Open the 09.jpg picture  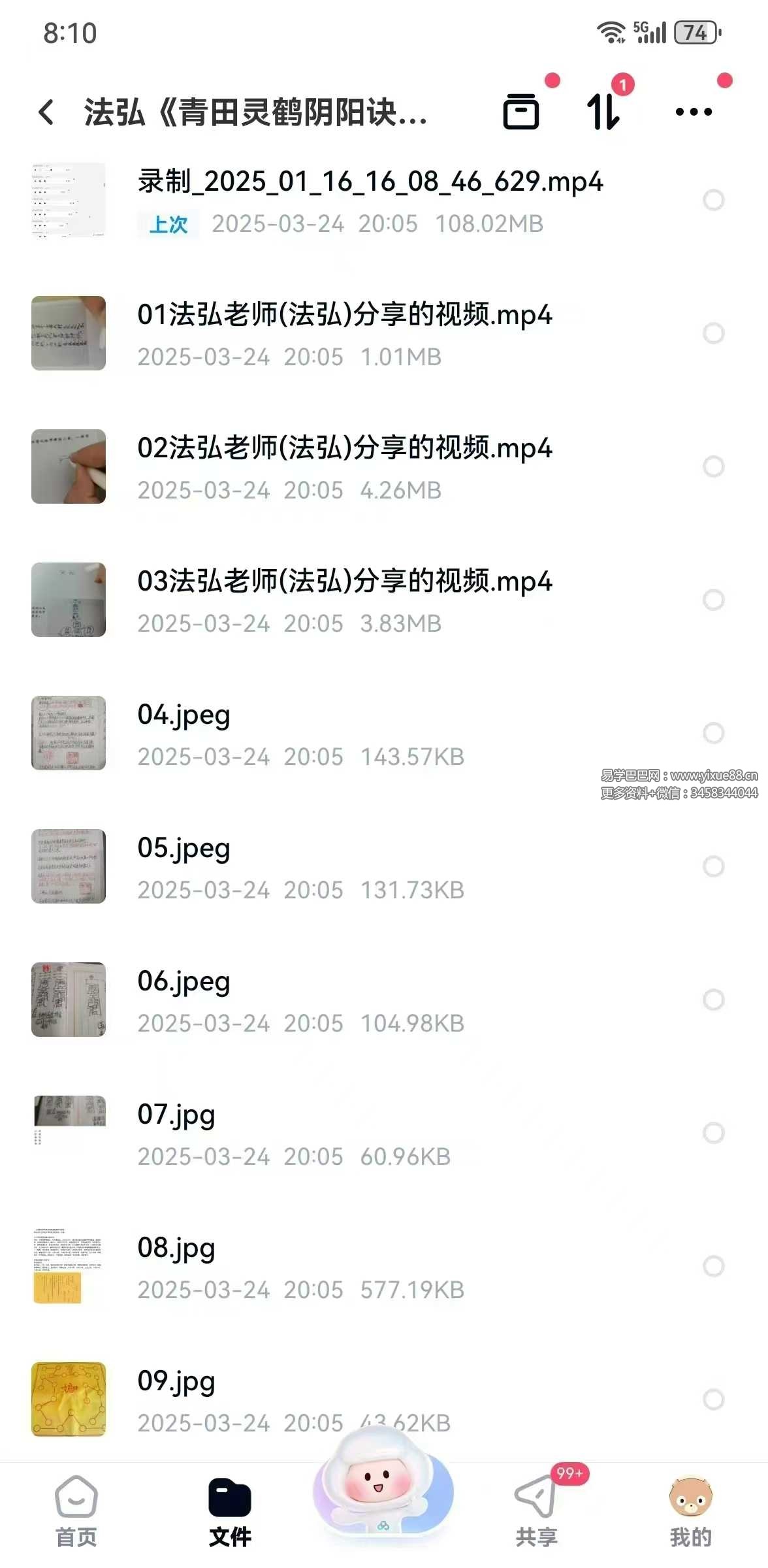[176, 1382]
